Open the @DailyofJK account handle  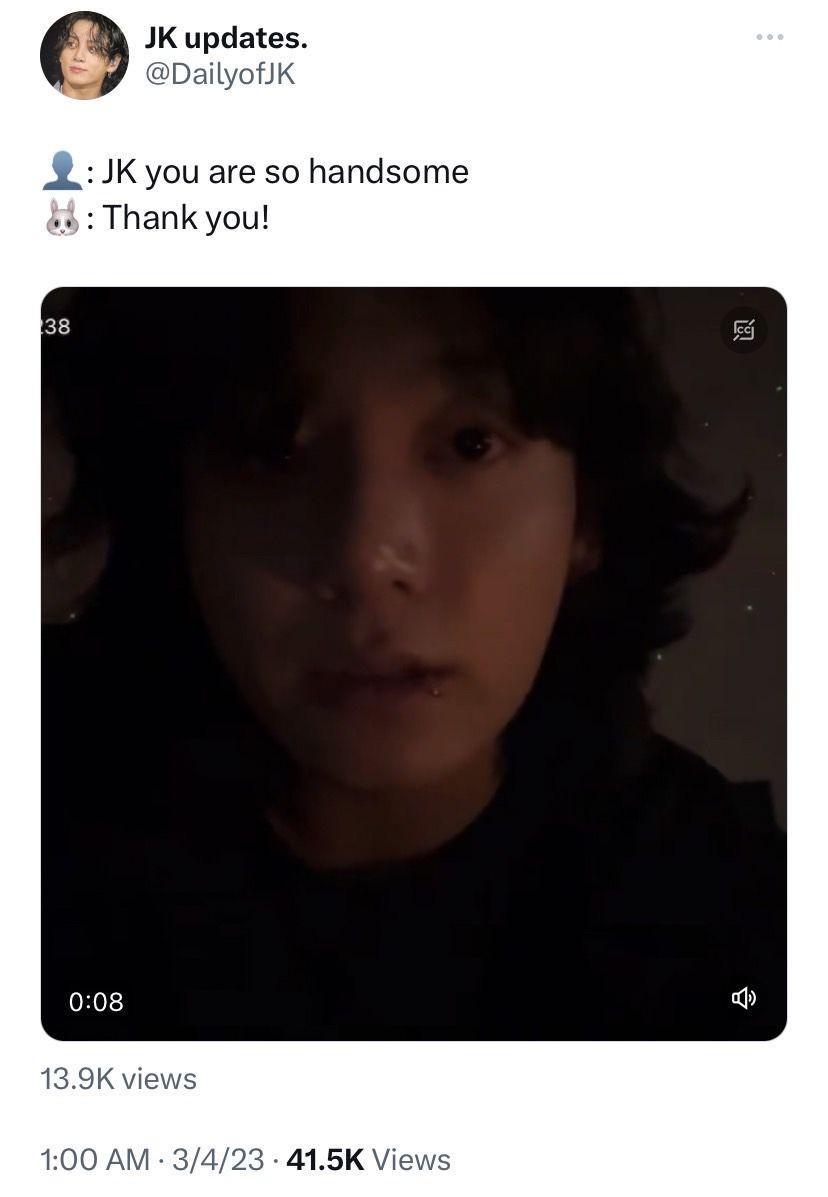(220, 73)
